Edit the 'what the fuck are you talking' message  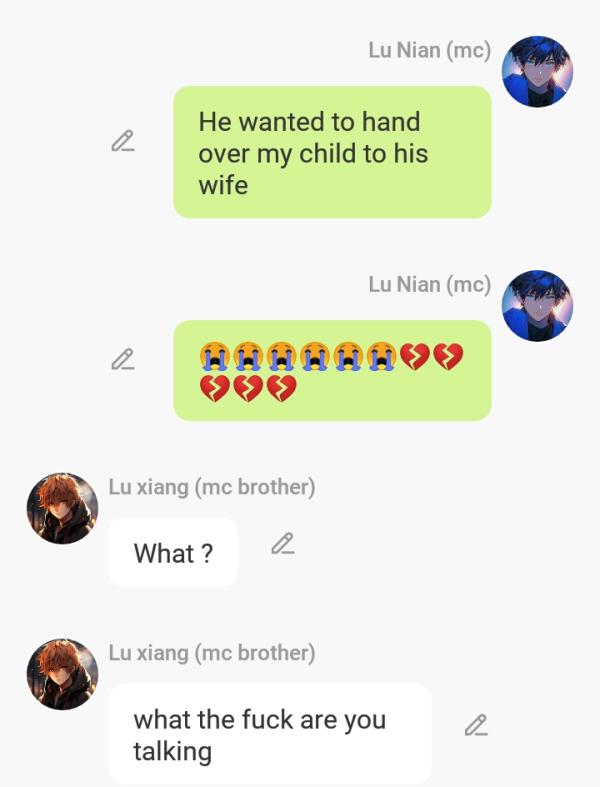(477, 726)
